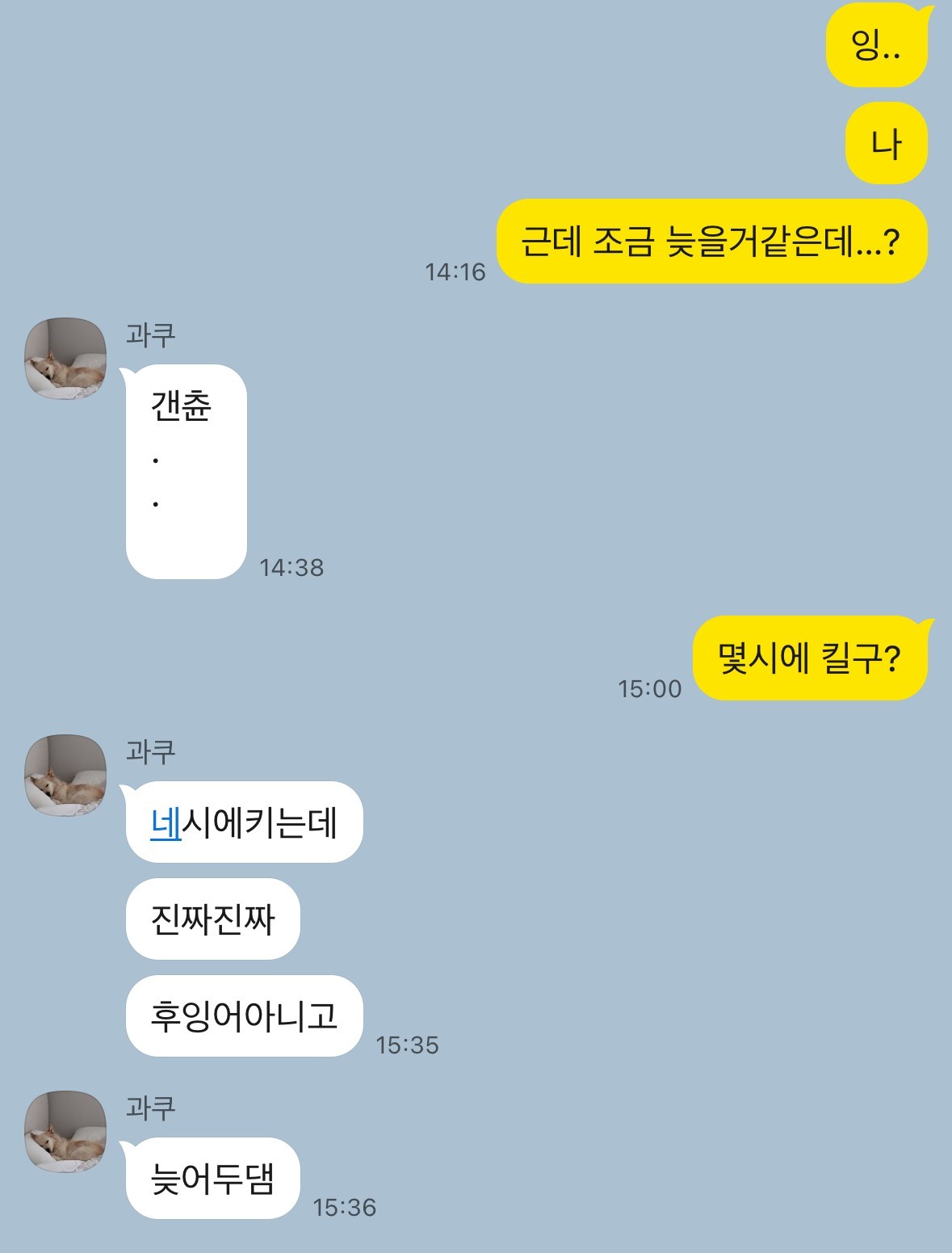Open 과쿠's profile photo above 갠춘 message

[65, 359]
